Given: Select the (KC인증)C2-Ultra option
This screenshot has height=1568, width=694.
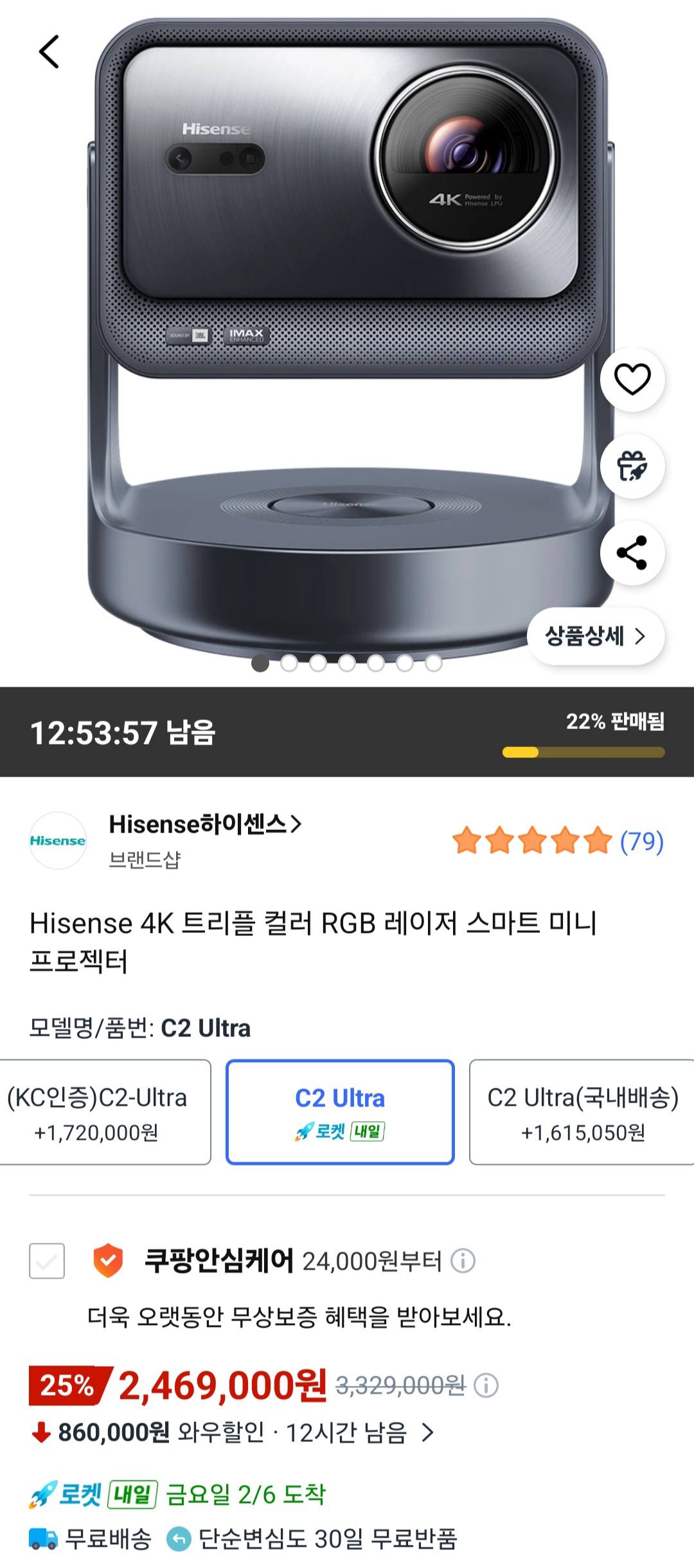Looking at the screenshot, I should click(x=103, y=1112).
